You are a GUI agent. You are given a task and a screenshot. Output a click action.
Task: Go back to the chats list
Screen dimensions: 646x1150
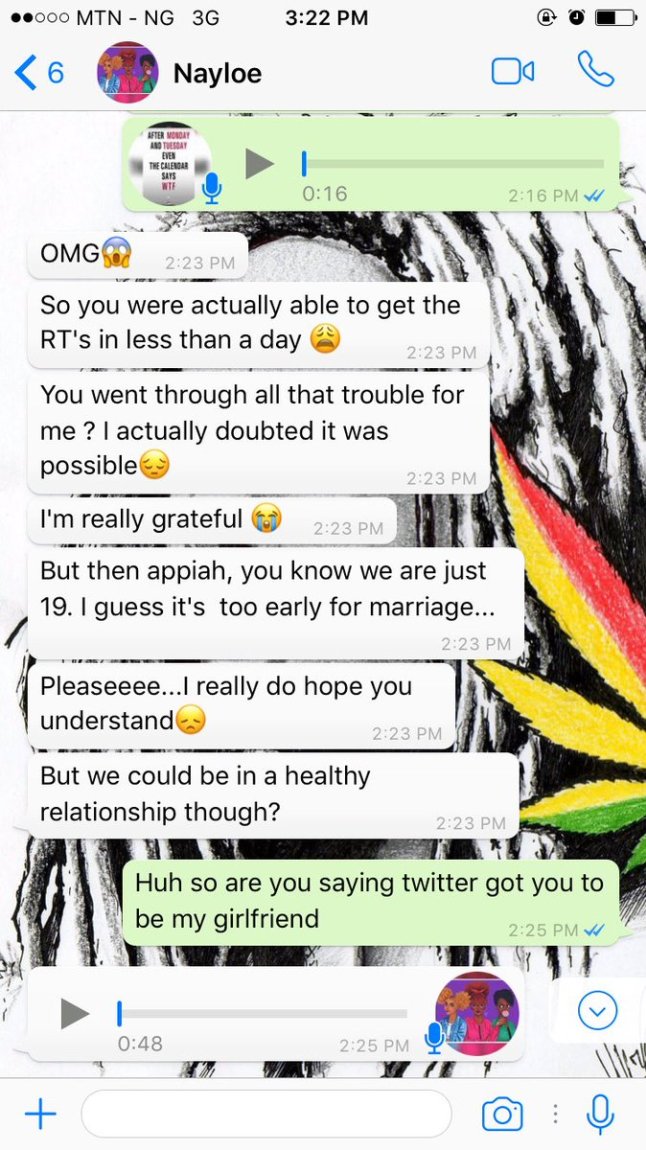[x=38, y=72]
